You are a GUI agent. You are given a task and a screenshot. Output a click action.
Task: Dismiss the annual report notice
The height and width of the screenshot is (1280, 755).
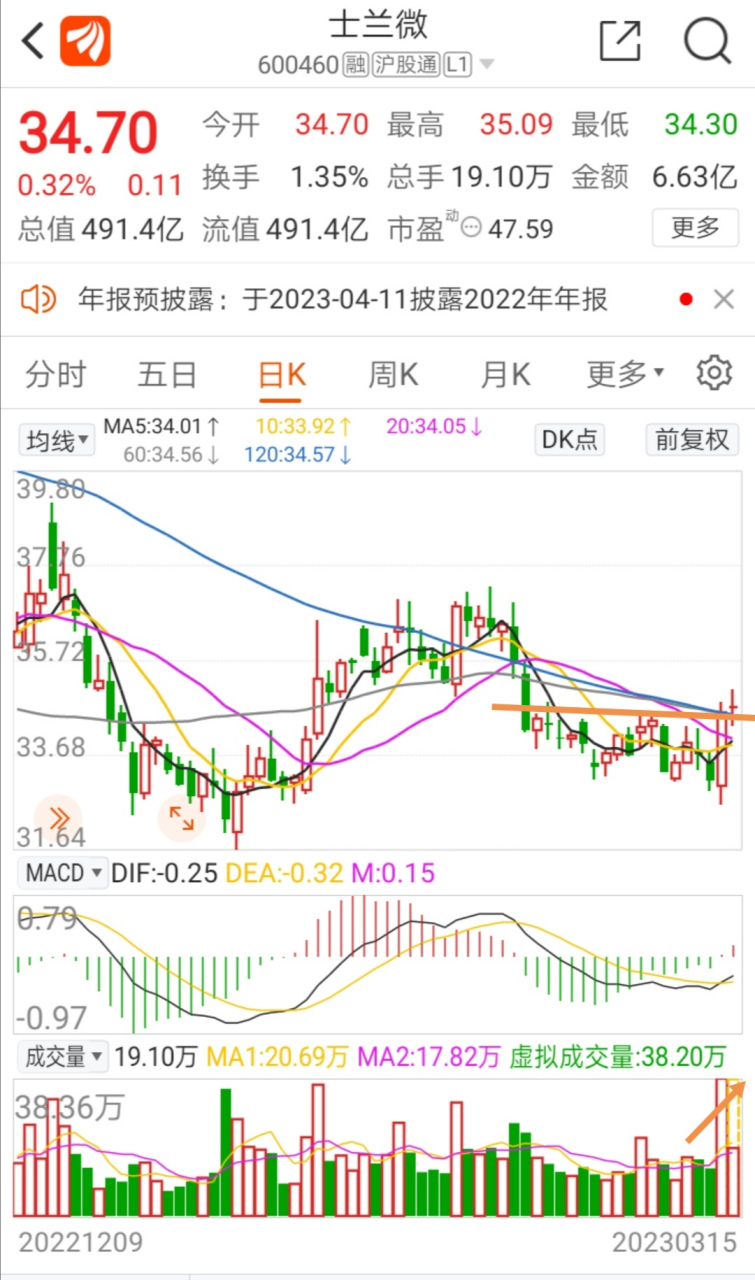723,298
